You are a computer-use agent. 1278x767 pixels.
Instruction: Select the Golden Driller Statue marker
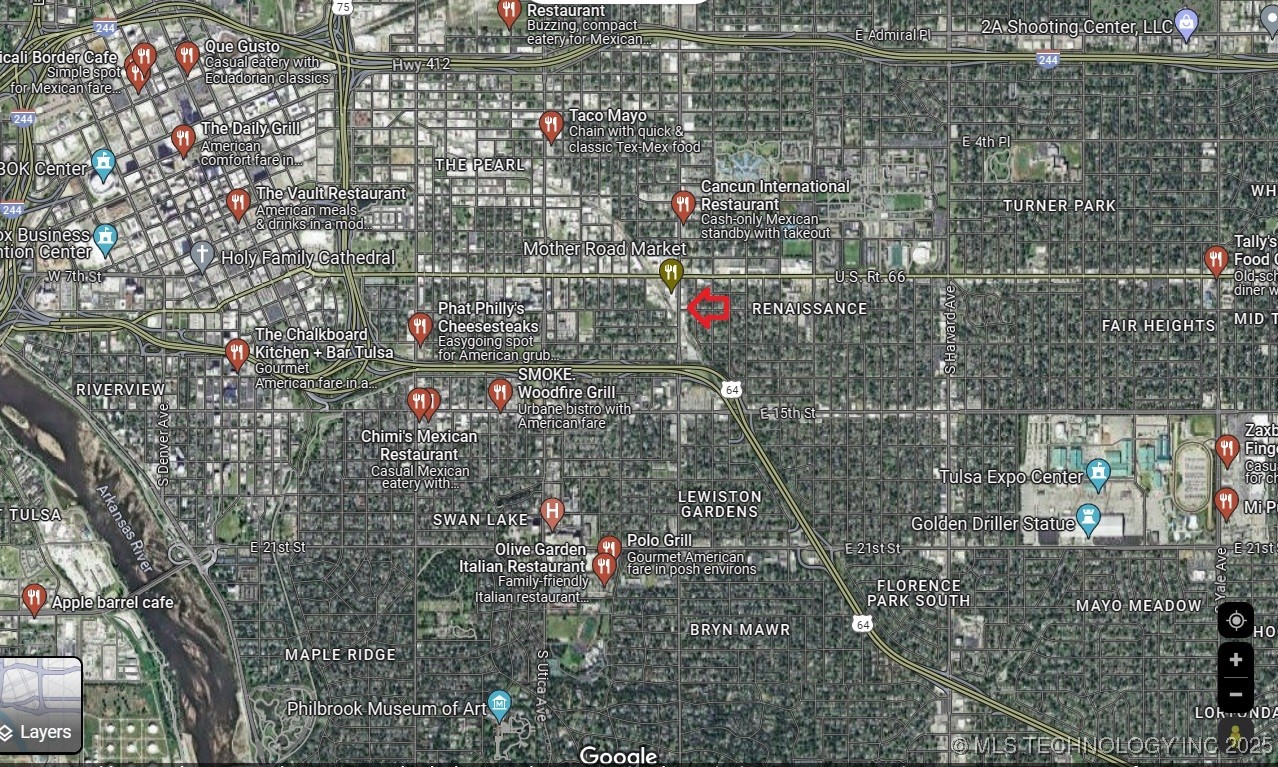pyautogui.click(x=1087, y=520)
